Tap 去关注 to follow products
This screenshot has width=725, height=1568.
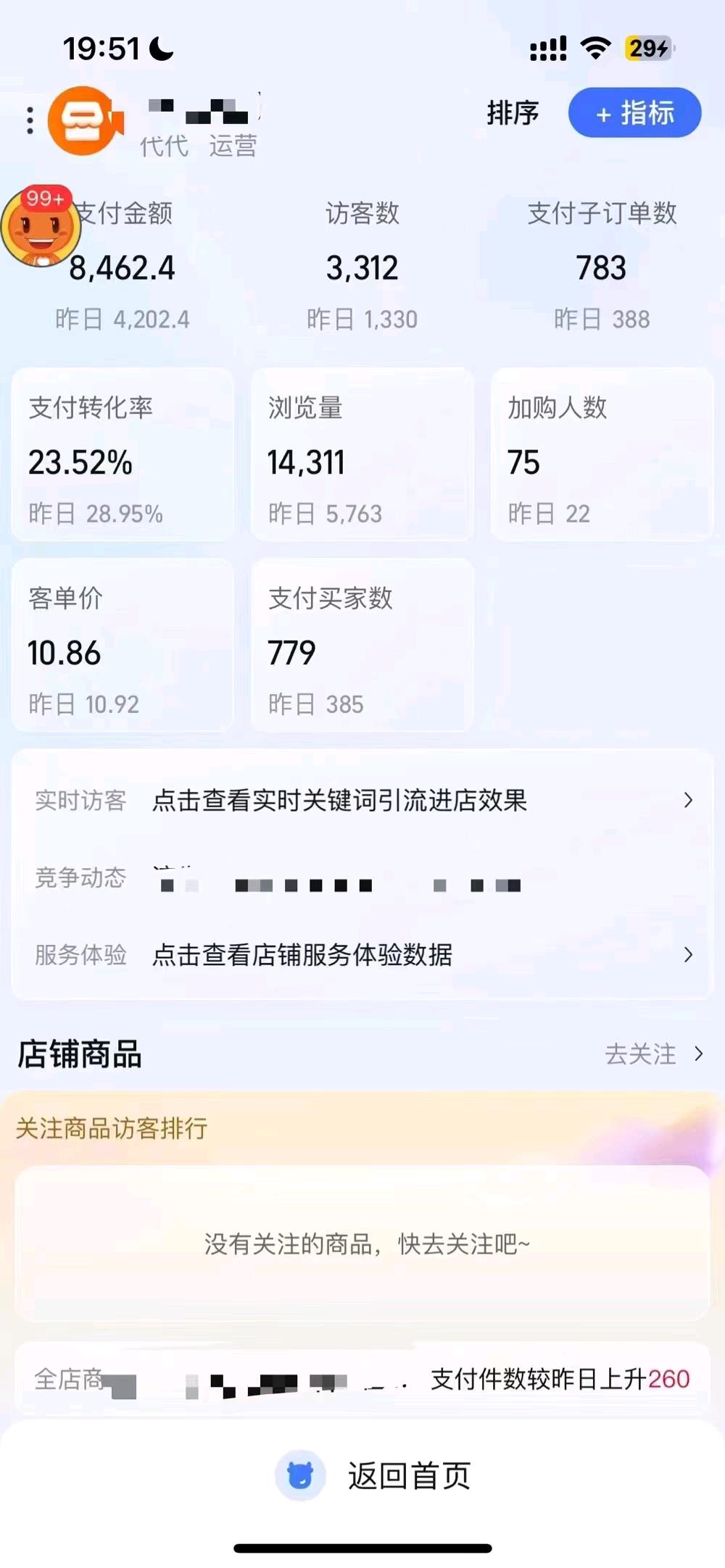652,1054
